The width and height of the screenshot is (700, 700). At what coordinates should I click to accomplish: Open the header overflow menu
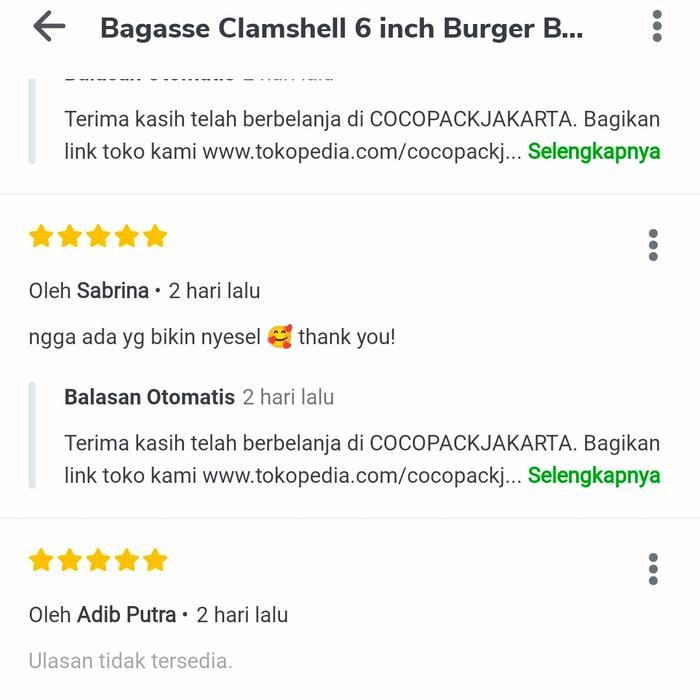coord(657,27)
